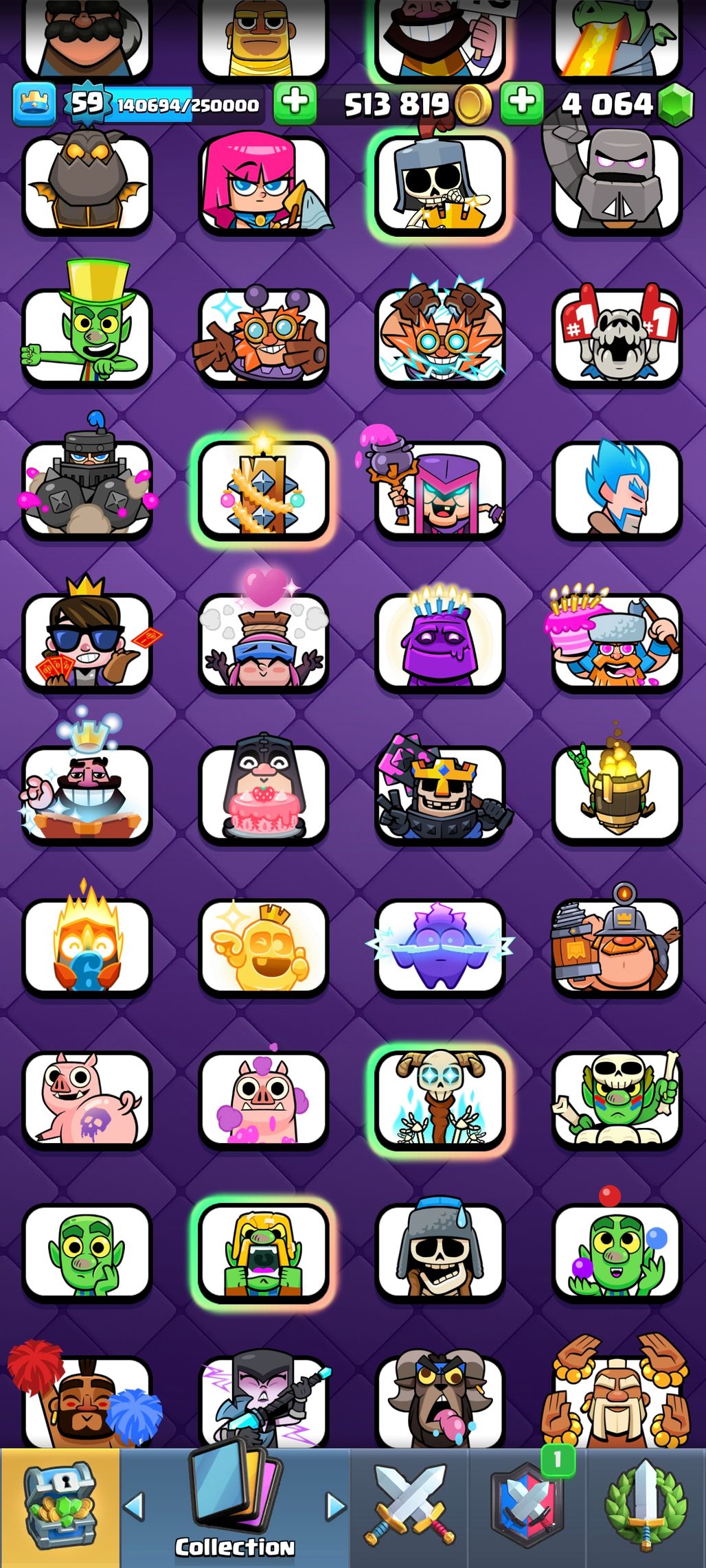706x1568 pixels.
Task: Select the pink-haired archer emote
Action: (264, 185)
